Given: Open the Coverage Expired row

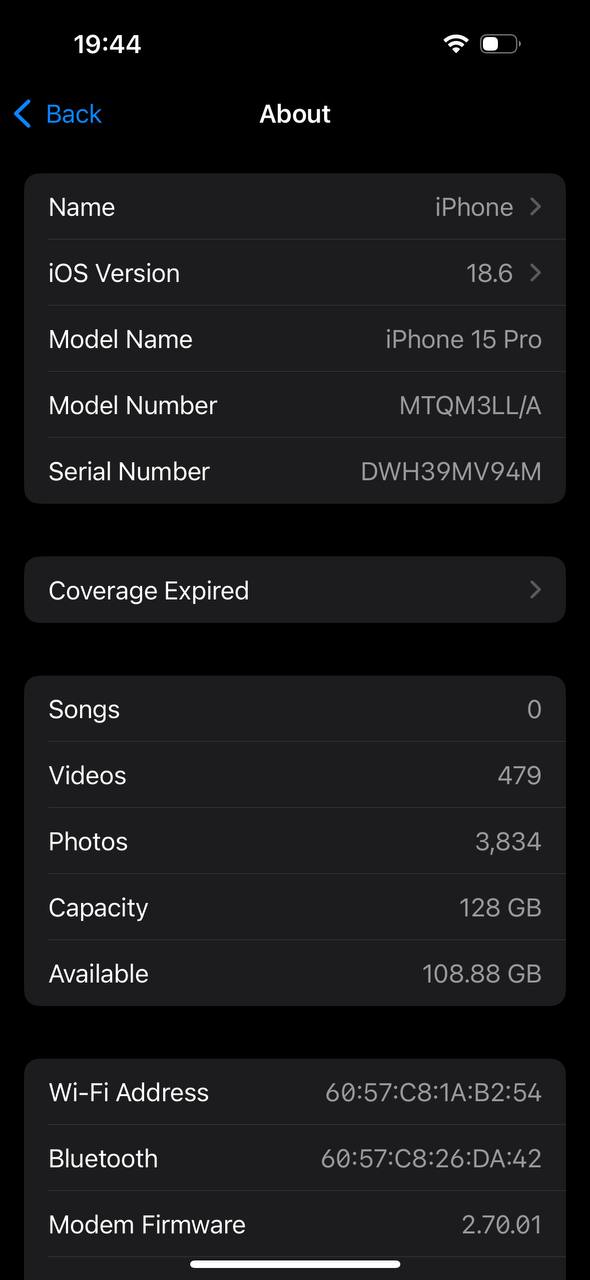Looking at the screenshot, I should click(295, 590).
